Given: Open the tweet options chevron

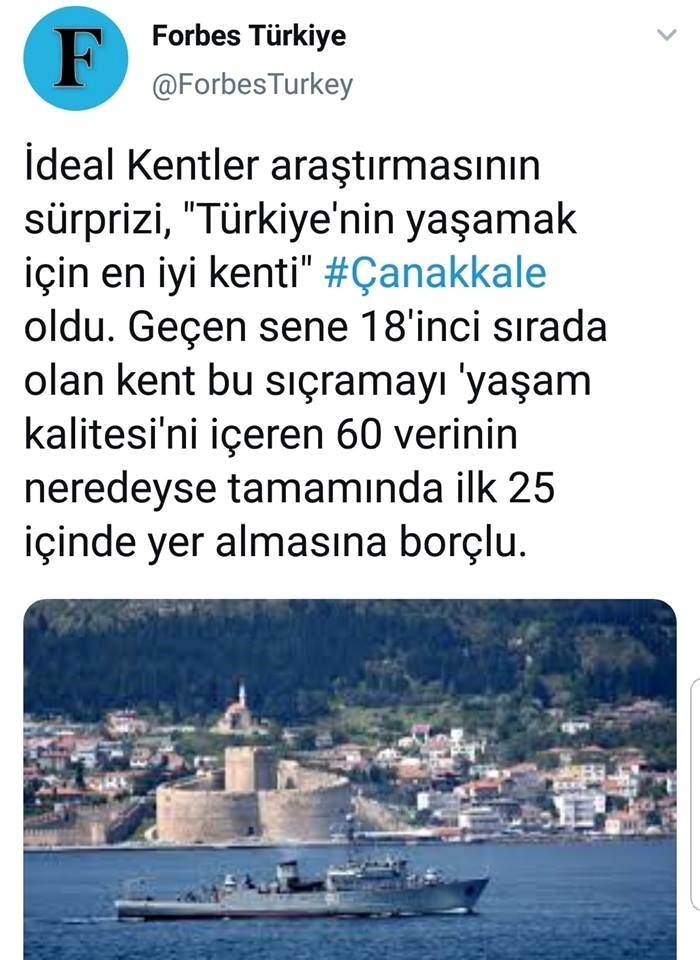Looking at the screenshot, I should coord(666,36).
